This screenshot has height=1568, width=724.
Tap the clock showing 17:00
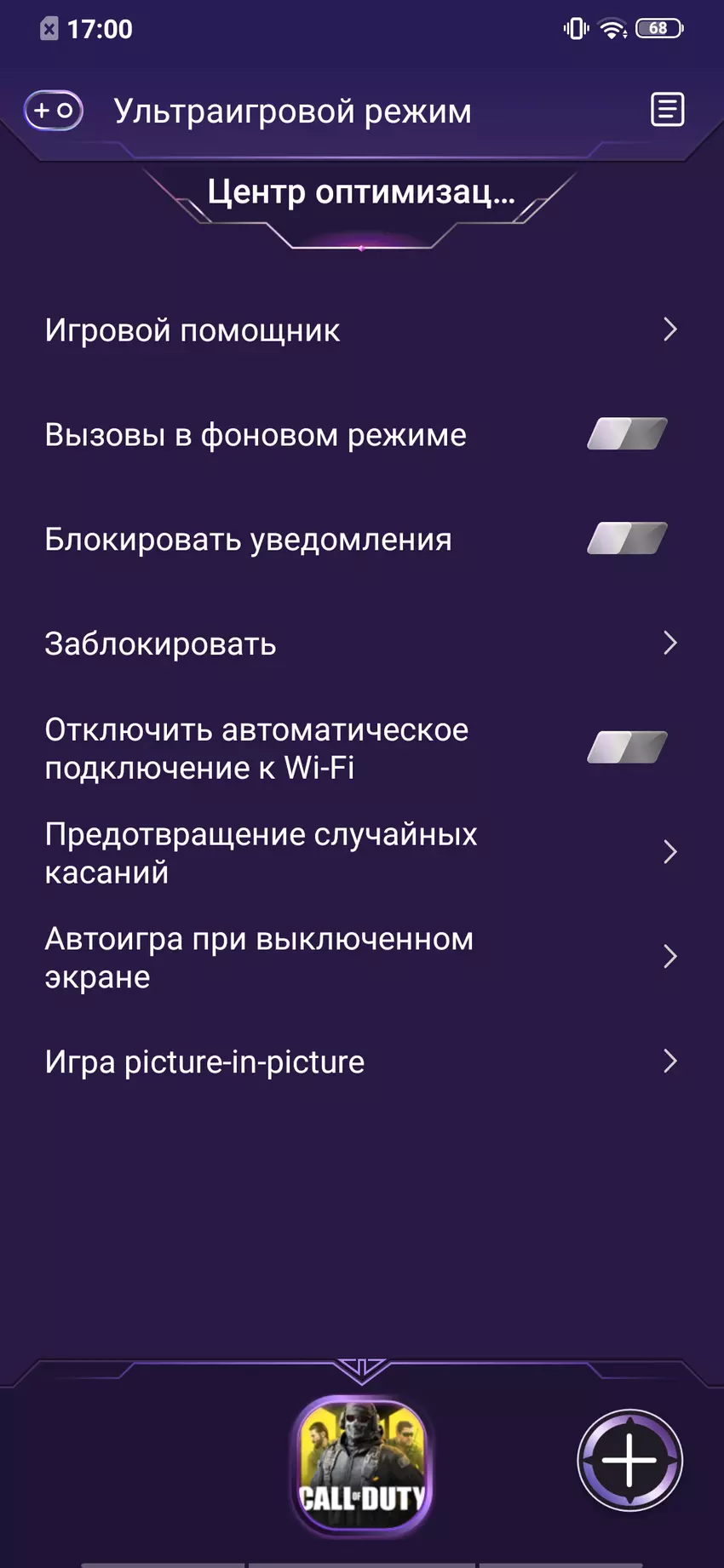102,27
